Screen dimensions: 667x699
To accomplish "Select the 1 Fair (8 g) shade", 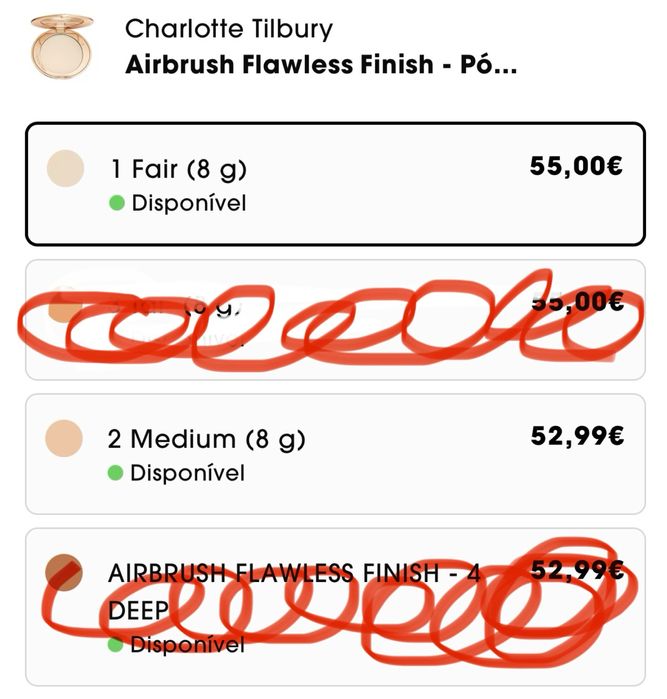I will coord(334,184).
